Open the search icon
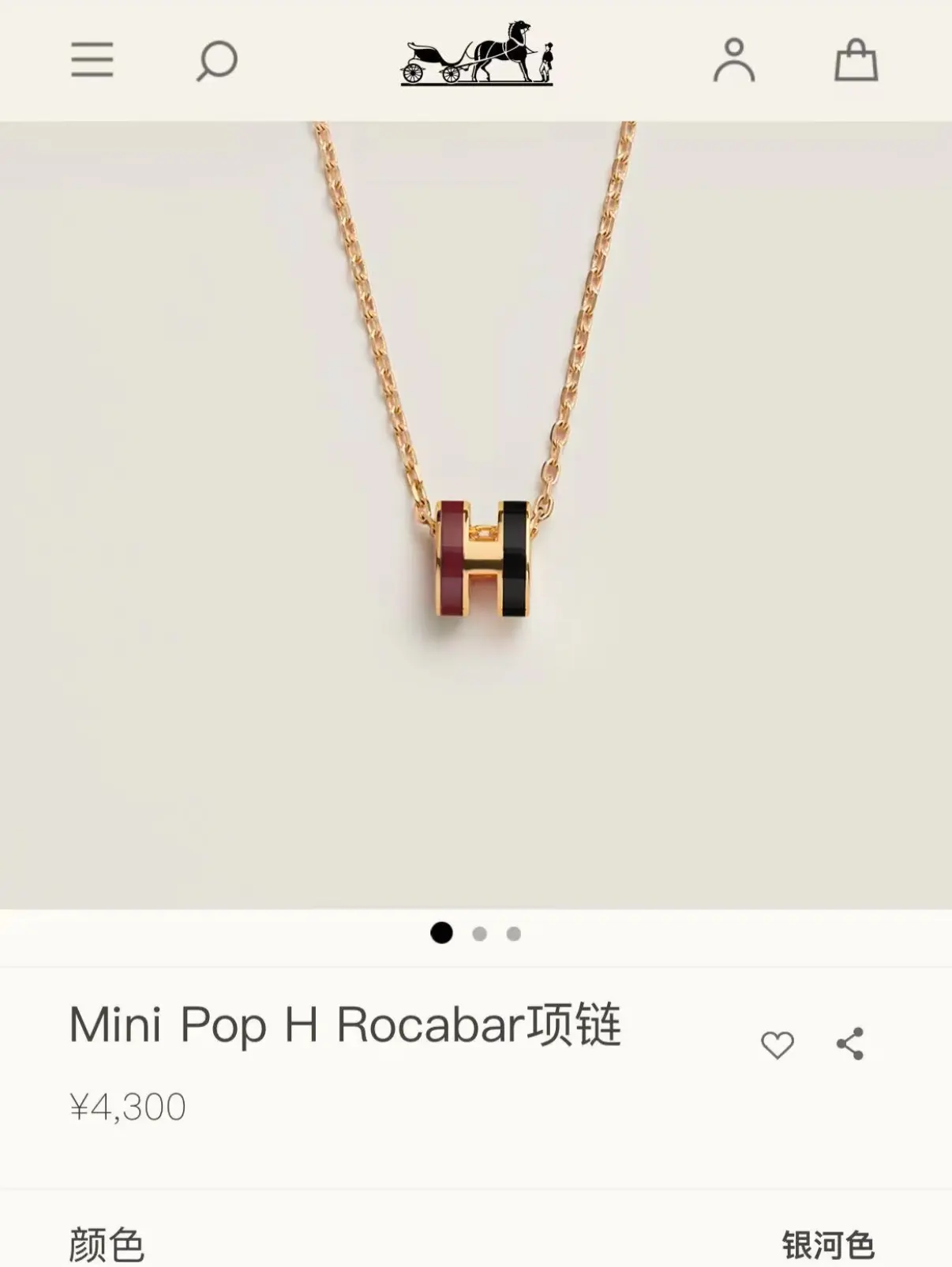952x1267 pixels. pyautogui.click(x=216, y=60)
